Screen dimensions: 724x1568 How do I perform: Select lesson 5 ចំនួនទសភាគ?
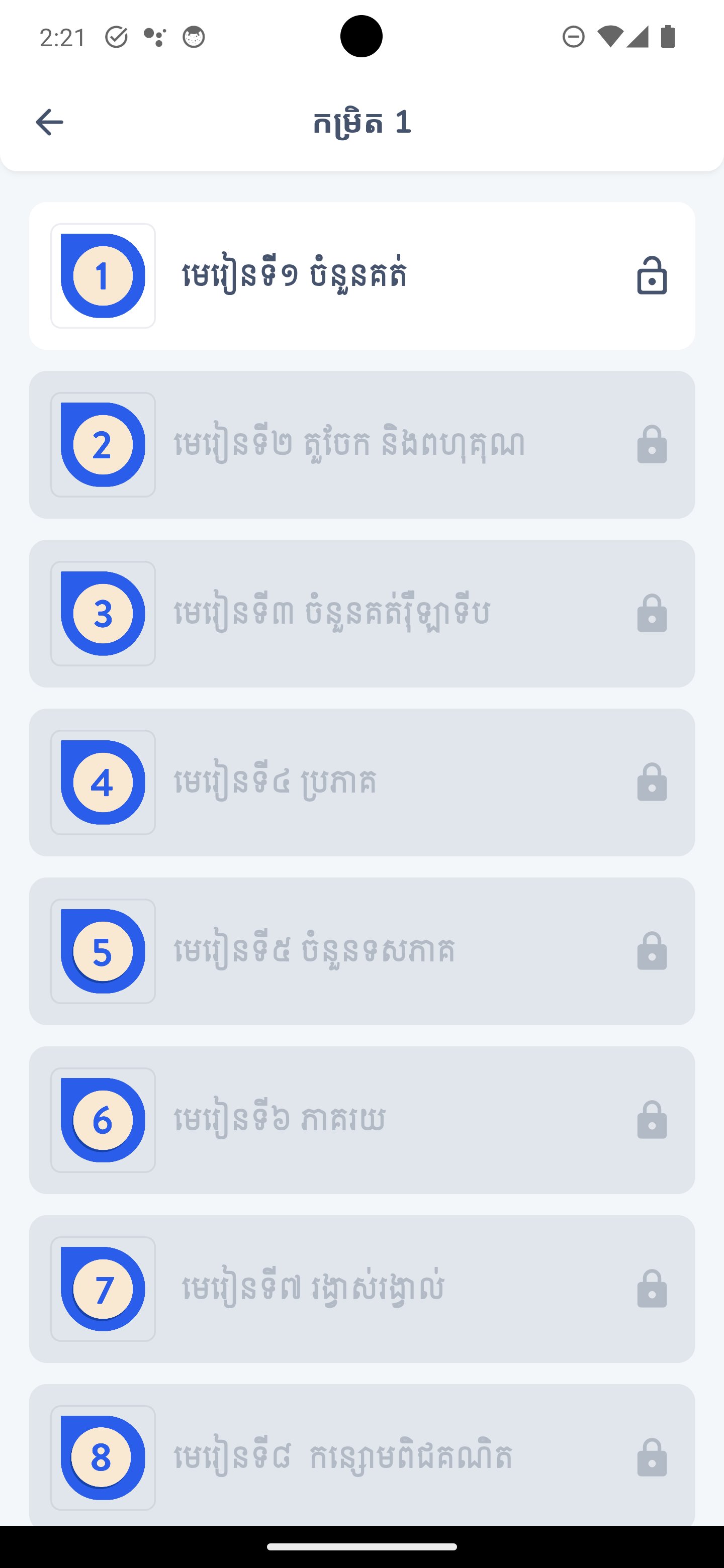pyautogui.click(x=361, y=952)
